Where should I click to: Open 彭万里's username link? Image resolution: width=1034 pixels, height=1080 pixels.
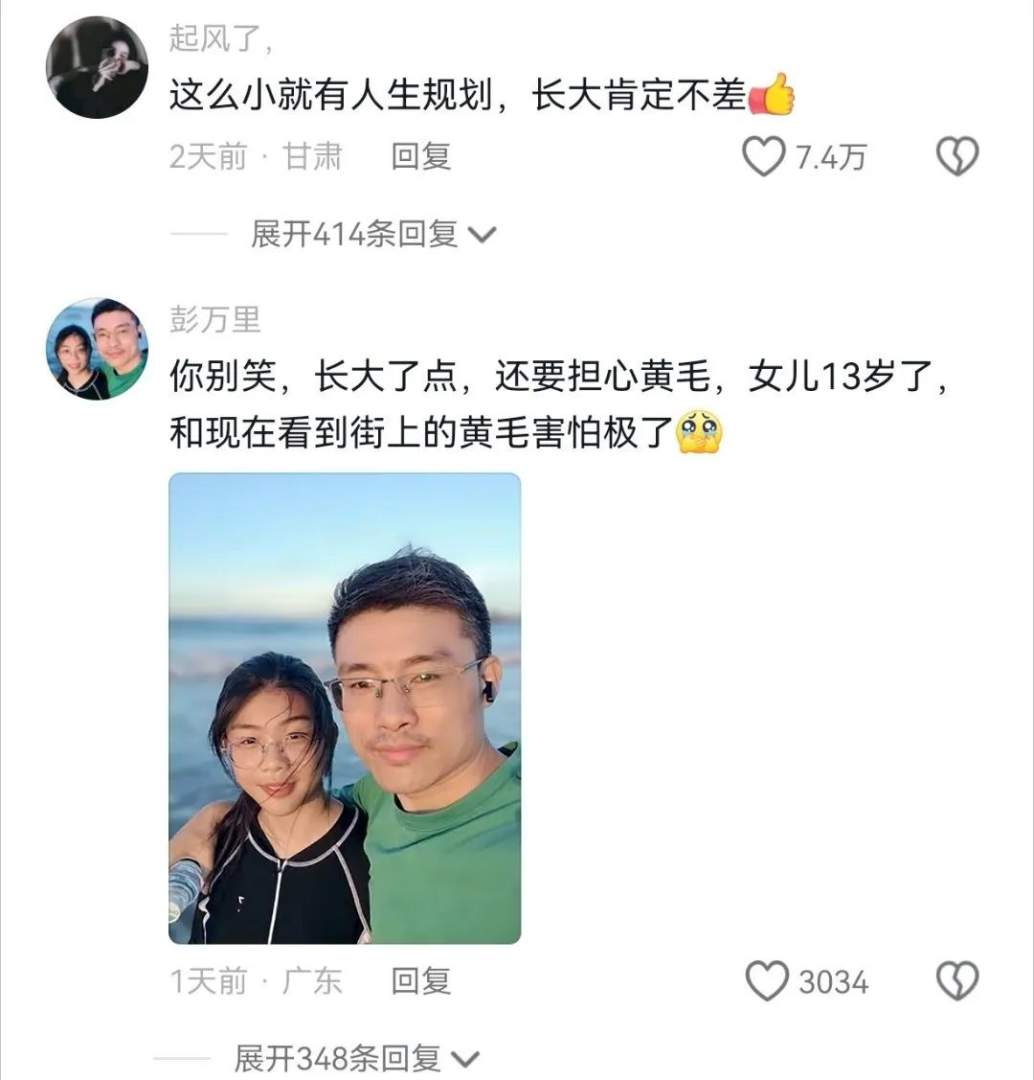coord(215,320)
